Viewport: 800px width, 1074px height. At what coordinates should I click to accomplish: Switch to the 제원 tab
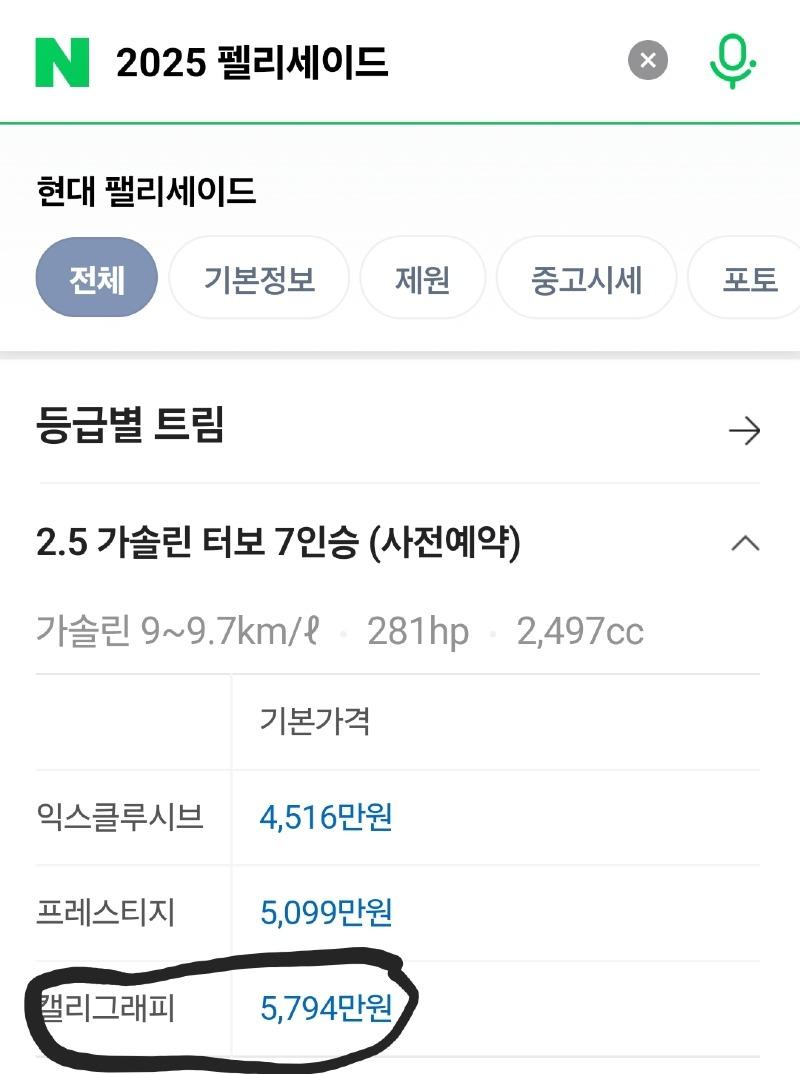(422, 278)
